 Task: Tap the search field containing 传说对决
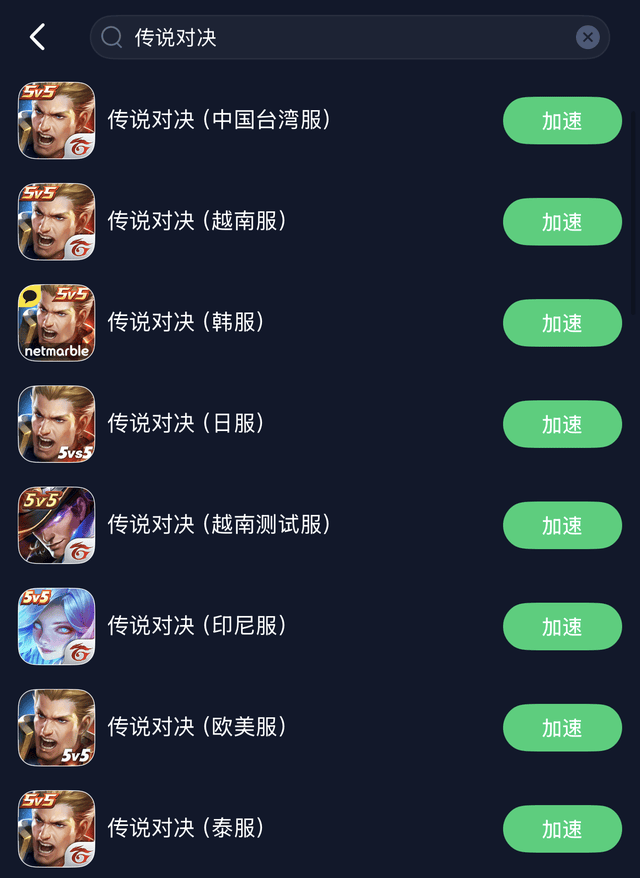click(340, 38)
